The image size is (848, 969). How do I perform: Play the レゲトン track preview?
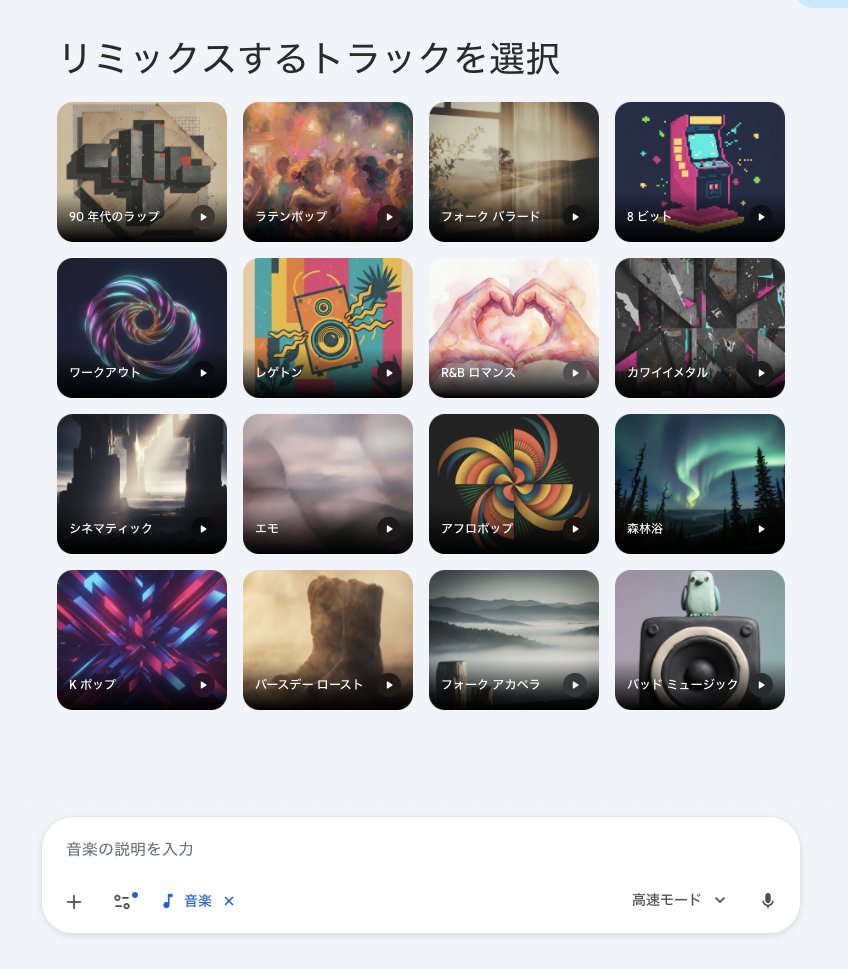tap(389, 372)
